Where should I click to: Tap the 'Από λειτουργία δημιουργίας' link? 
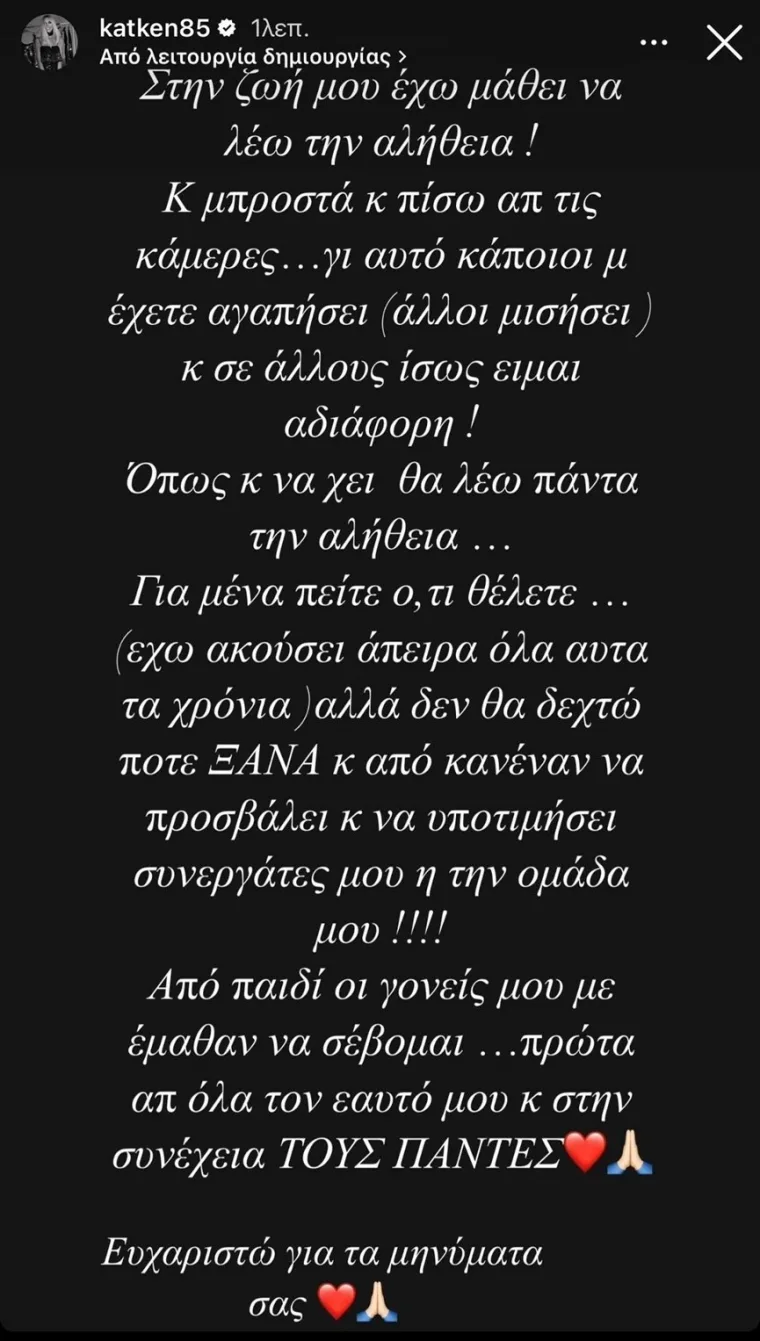pos(252,57)
